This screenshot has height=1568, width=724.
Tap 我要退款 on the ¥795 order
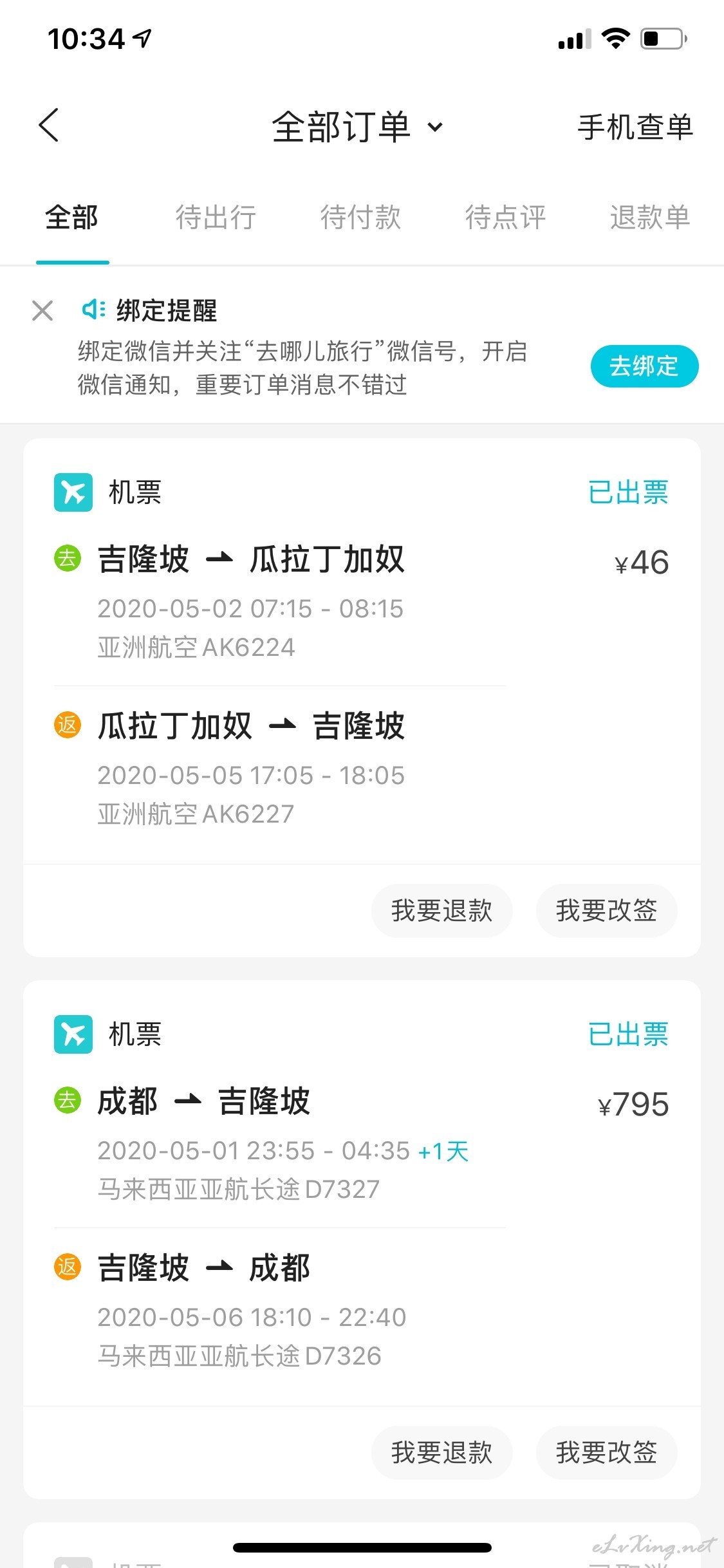[442, 1452]
